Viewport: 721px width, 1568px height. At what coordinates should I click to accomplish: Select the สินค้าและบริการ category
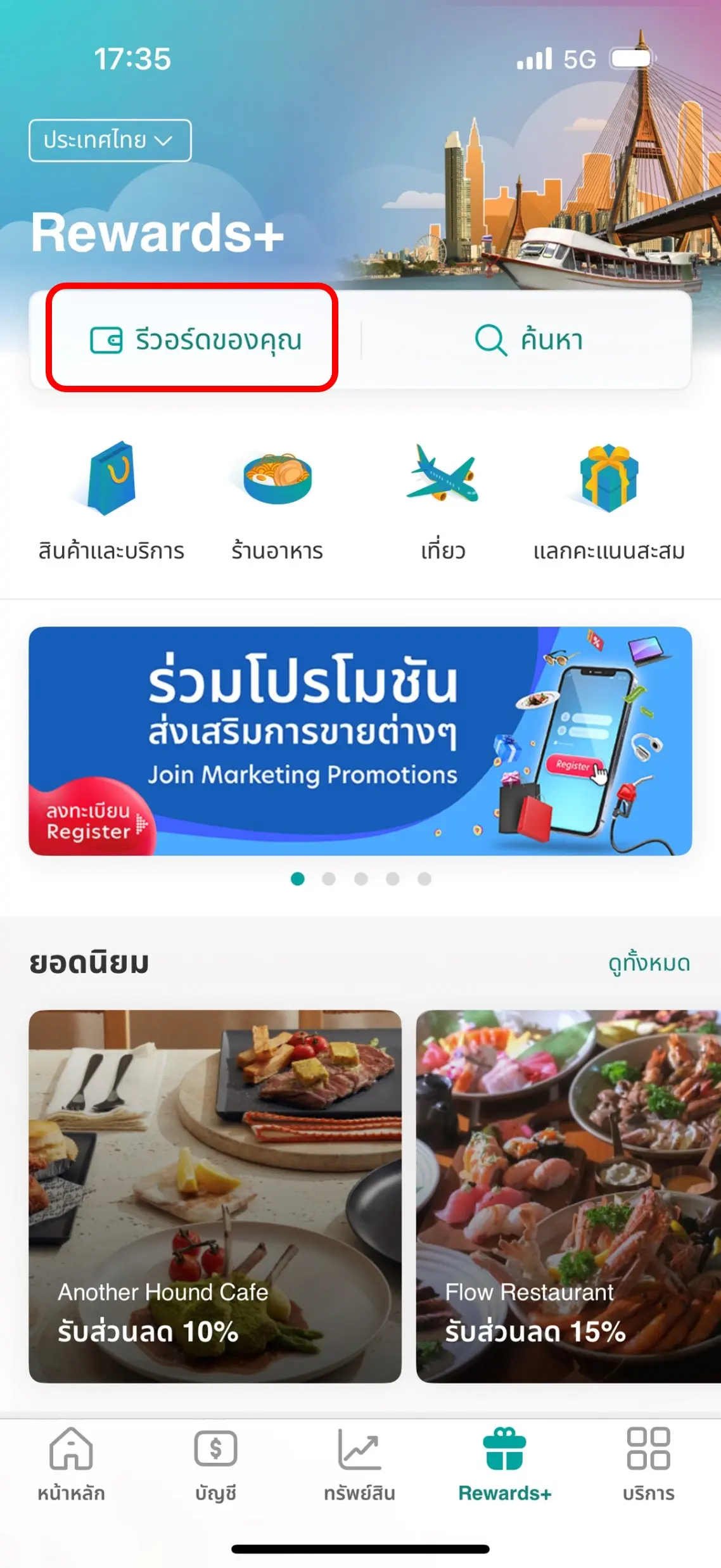pyautogui.click(x=111, y=502)
